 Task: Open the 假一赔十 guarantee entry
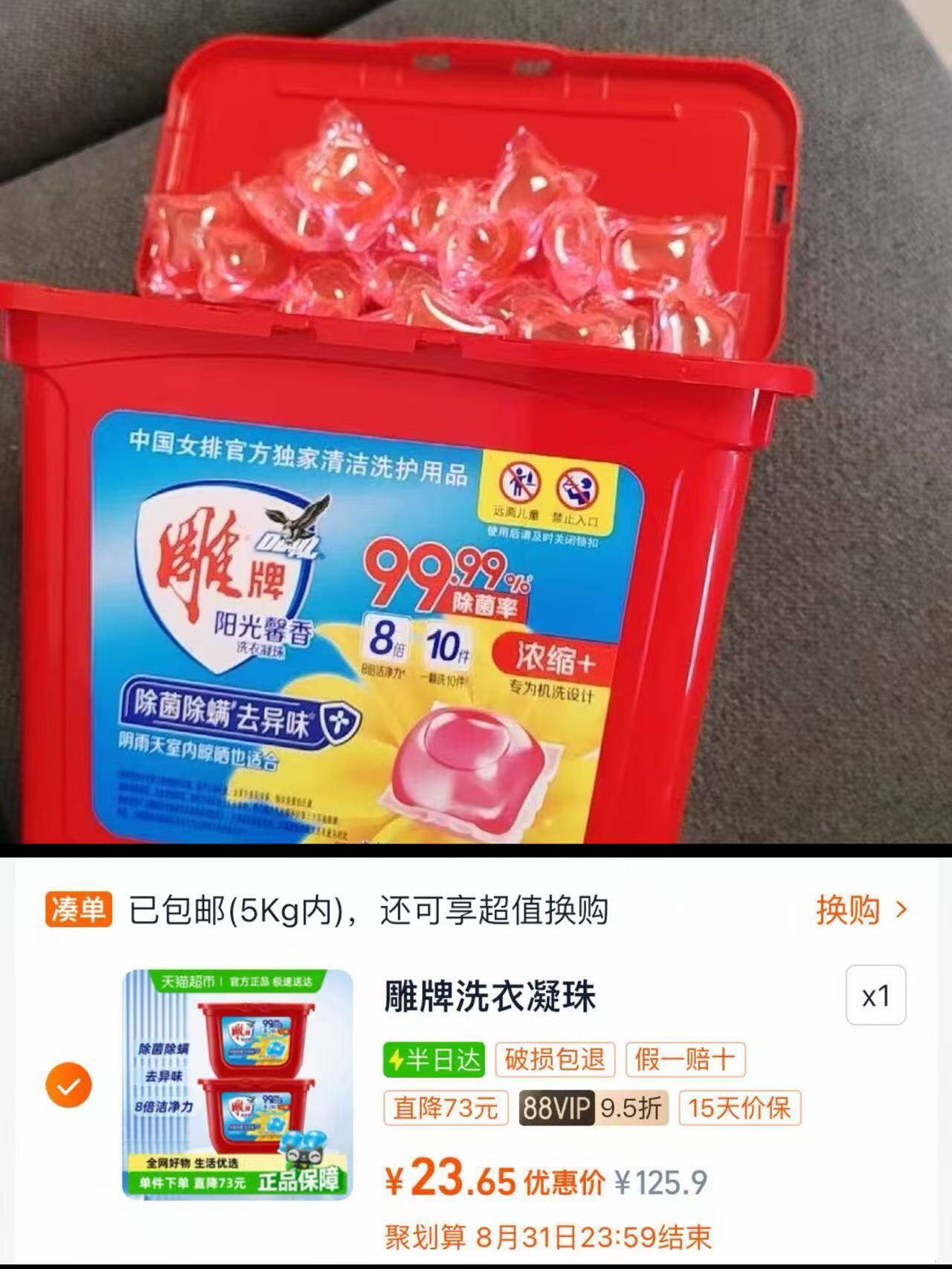(x=686, y=1058)
